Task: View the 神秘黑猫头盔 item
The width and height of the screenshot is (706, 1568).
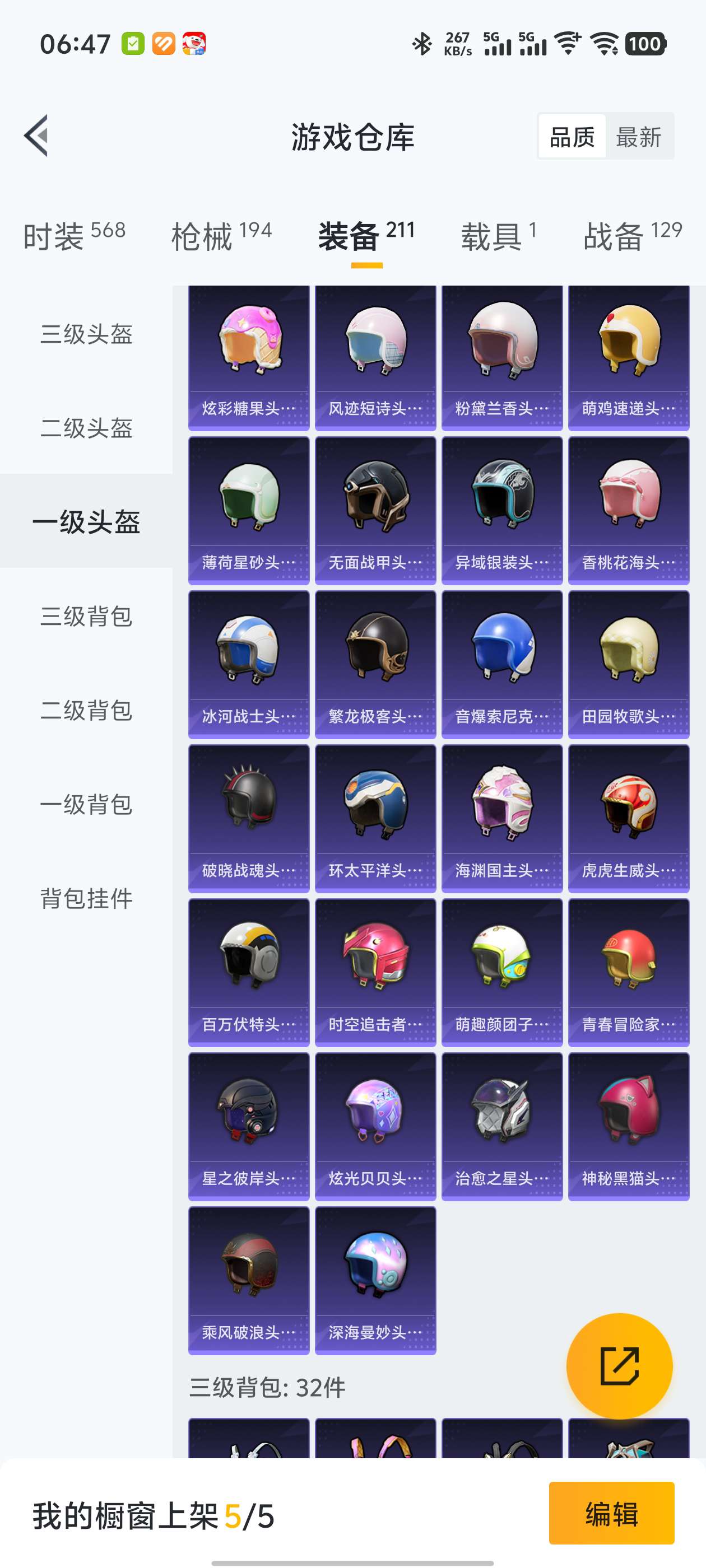Action: (x=629, y=1127)
